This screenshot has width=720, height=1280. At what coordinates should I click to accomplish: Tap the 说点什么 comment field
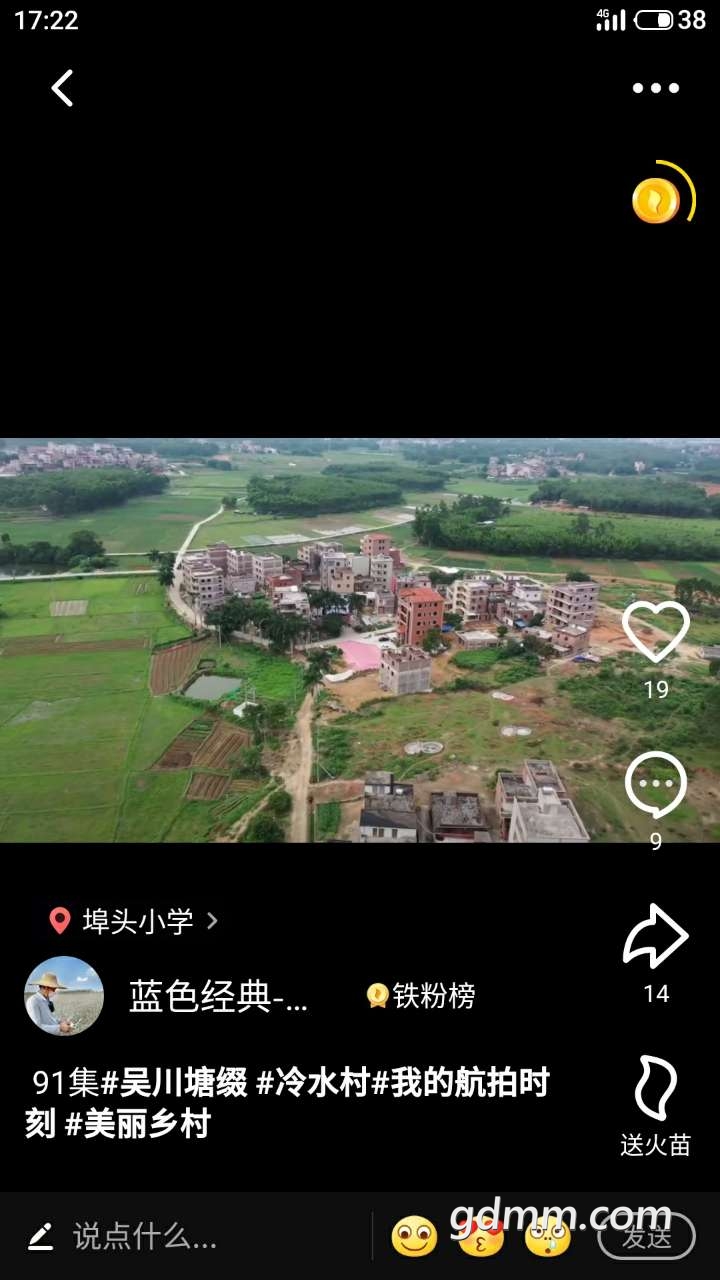tap(145, 1237)
